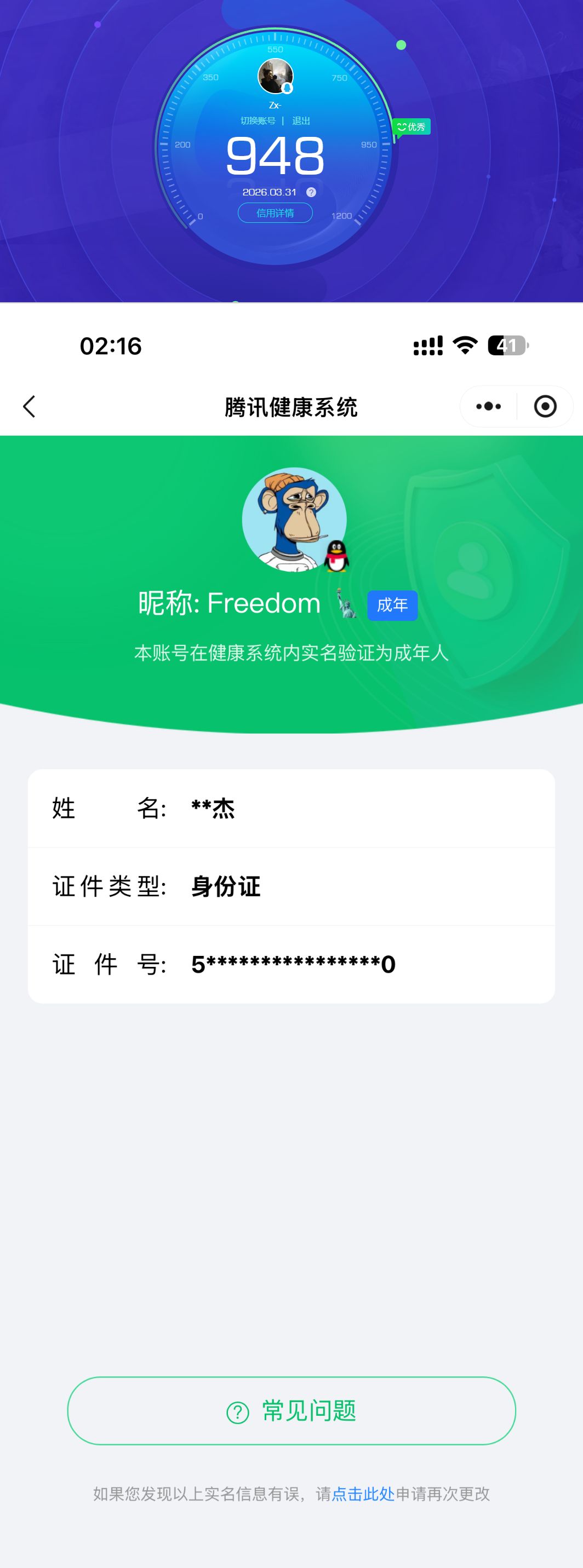The height and width of the screenshot is (1568, 583).
Task: Tap the Wi-Fi icon in the status bar
Action: pos(464,344)
